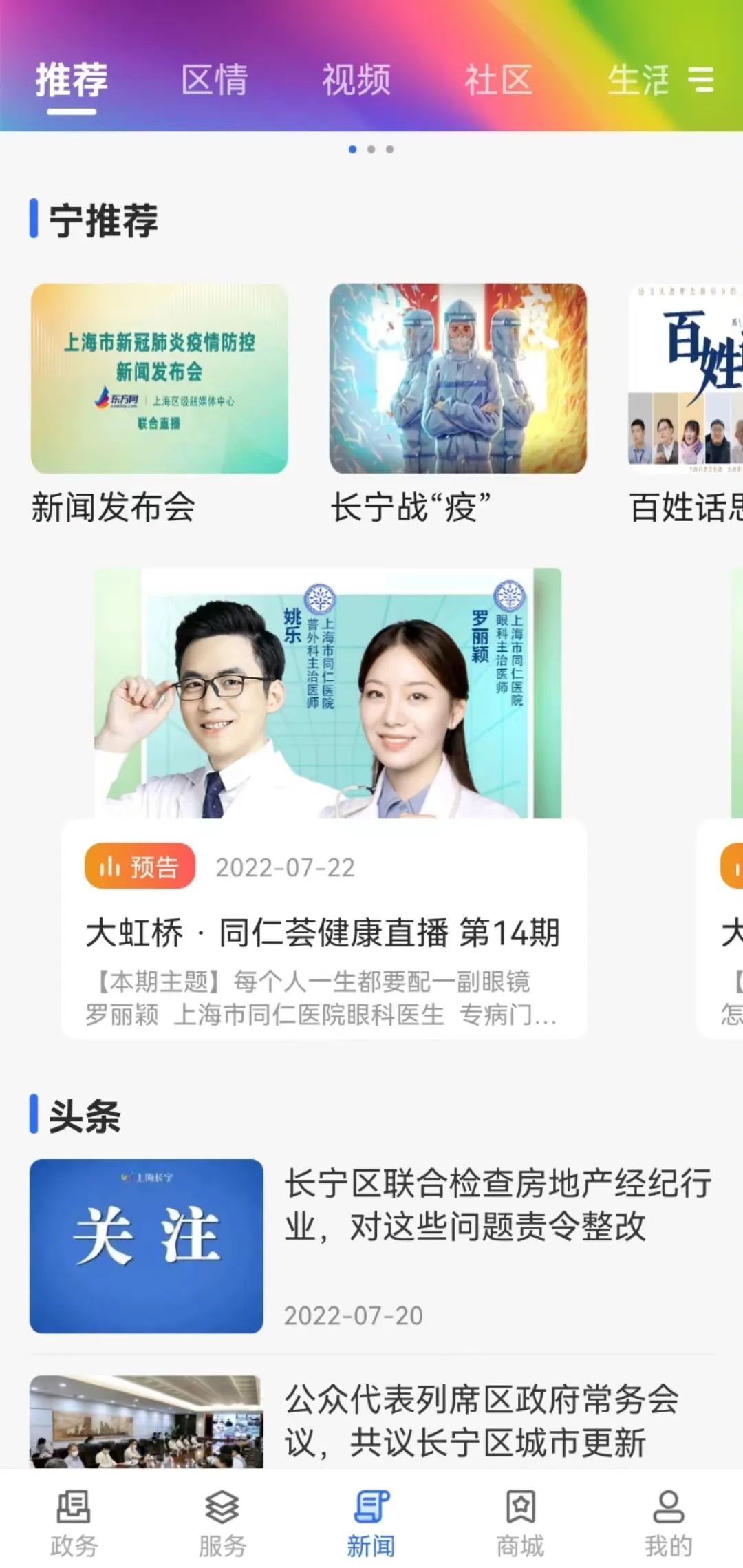Switch to the 生活 top tab
The image size is (743, 1568).
pyautogui.click(x=637, y=80)
